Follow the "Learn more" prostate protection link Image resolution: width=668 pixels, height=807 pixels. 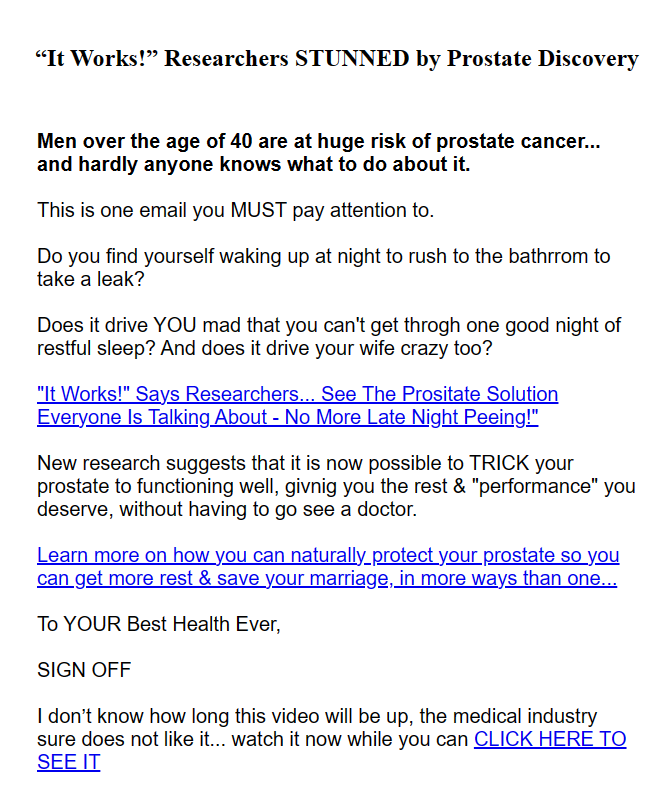[327, 556]
